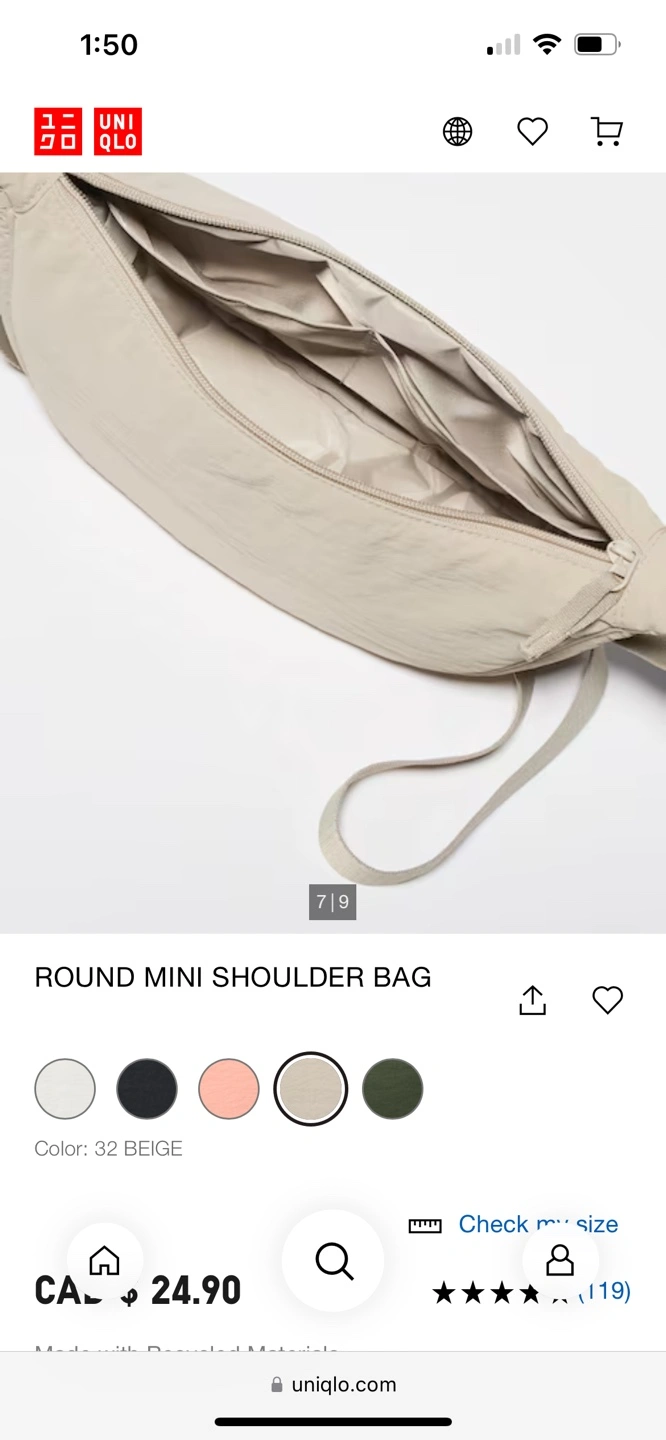Pick the dark green color swatch
The width and height of the screenshot is (666, 1440).
(393, 1089)
